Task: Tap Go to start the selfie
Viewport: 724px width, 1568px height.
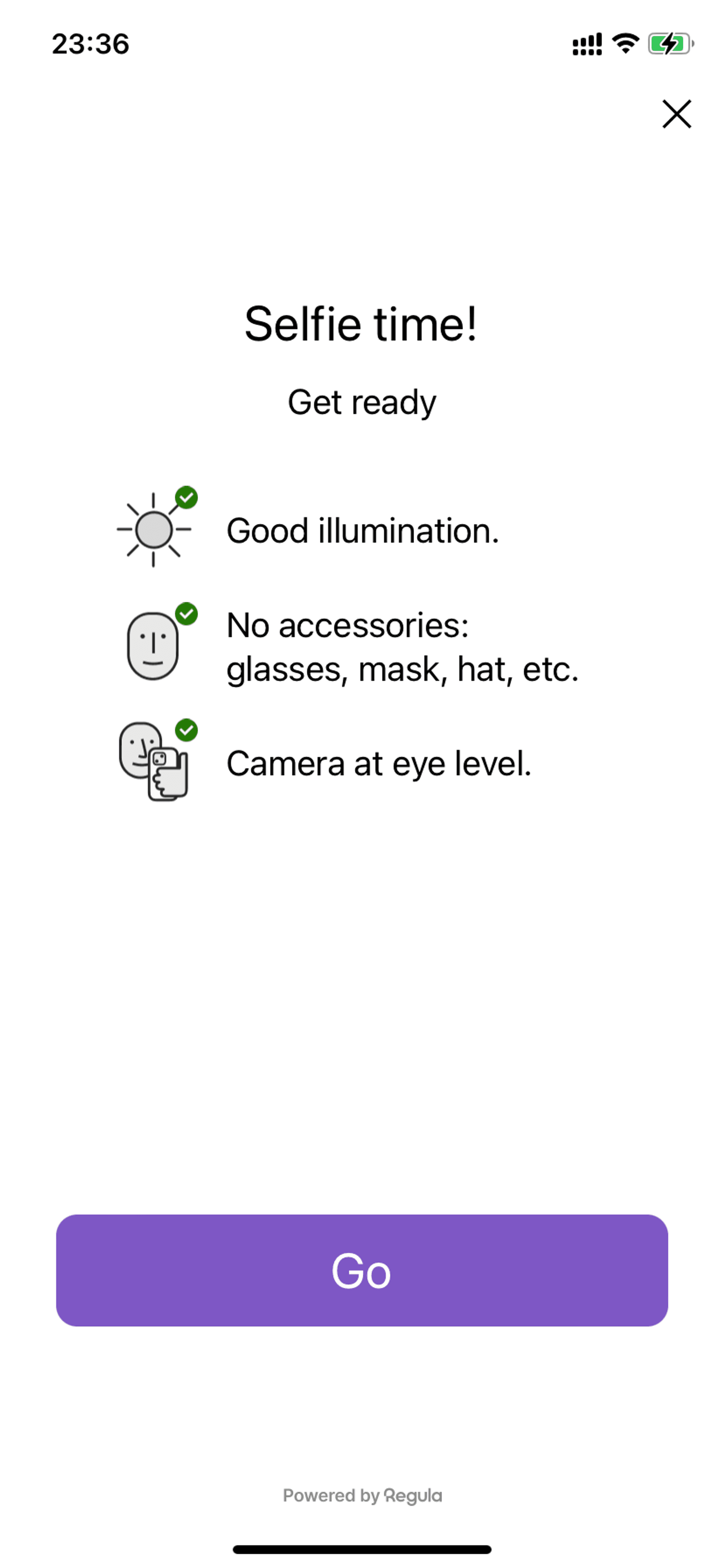Action: tap(362, 1270)
